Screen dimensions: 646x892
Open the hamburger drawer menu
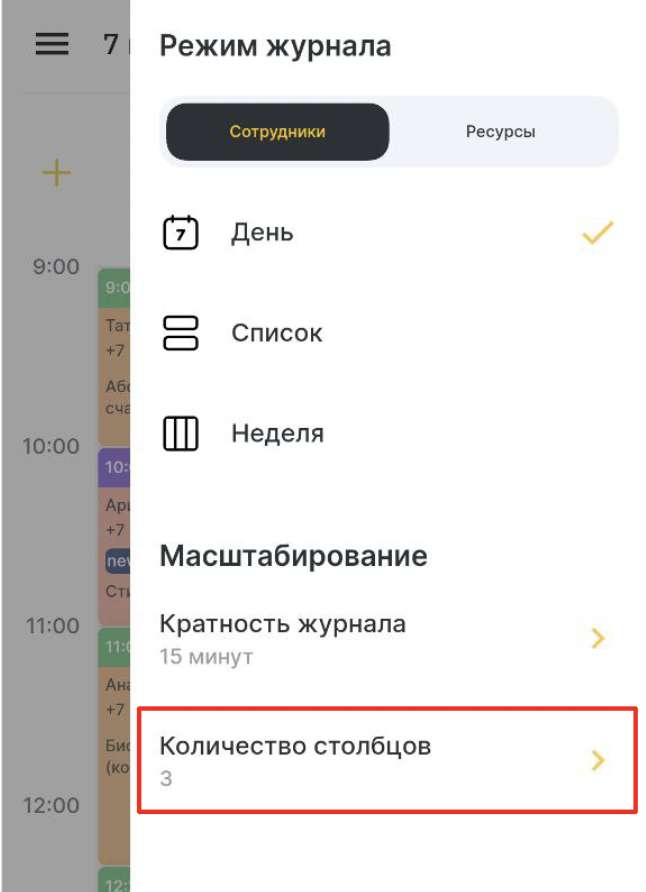click(x=52, y=44)
